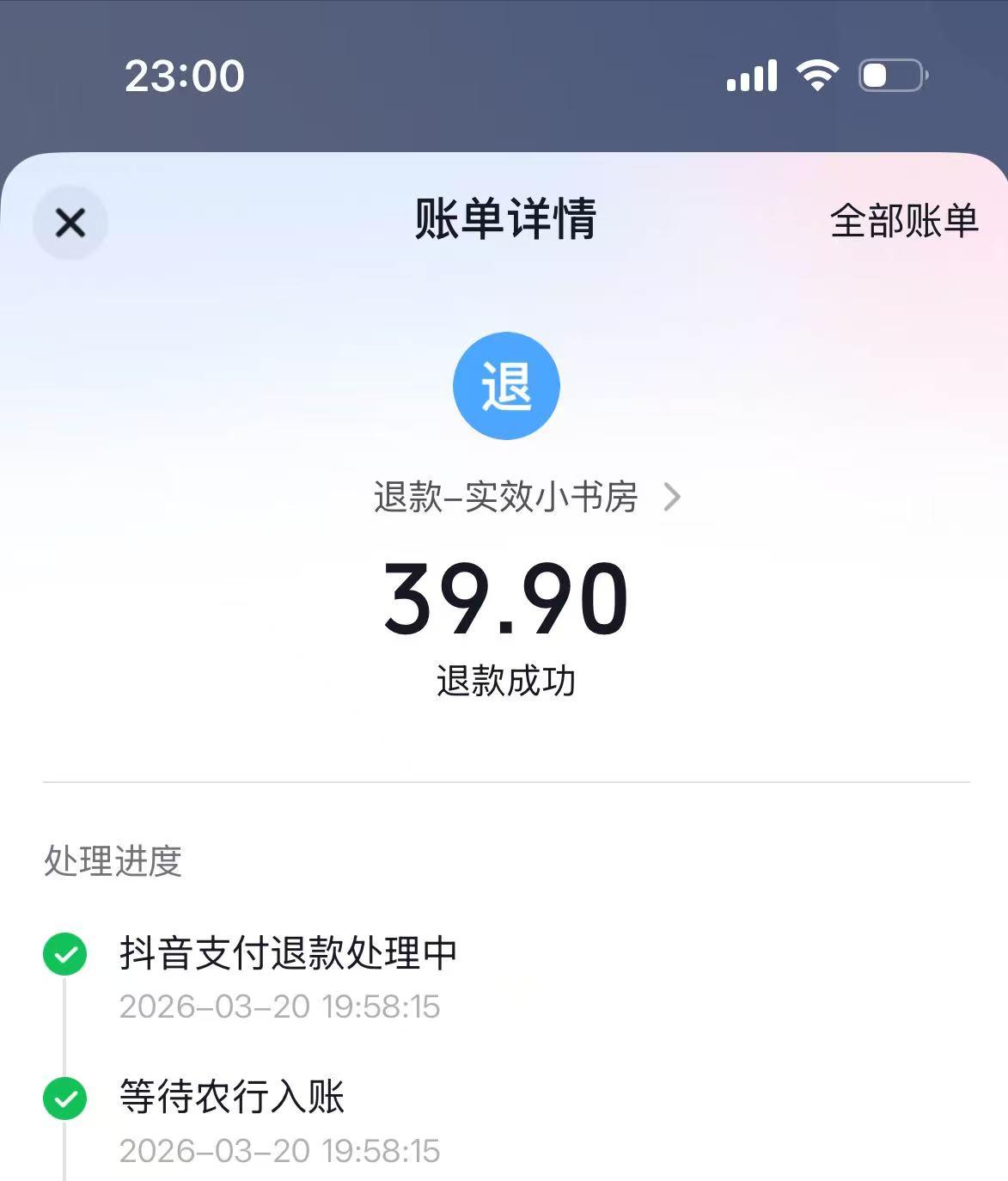The image size is (1008, 1181).
Task: Click the Wi-Fi icon in the status bar
Action: 817,76
